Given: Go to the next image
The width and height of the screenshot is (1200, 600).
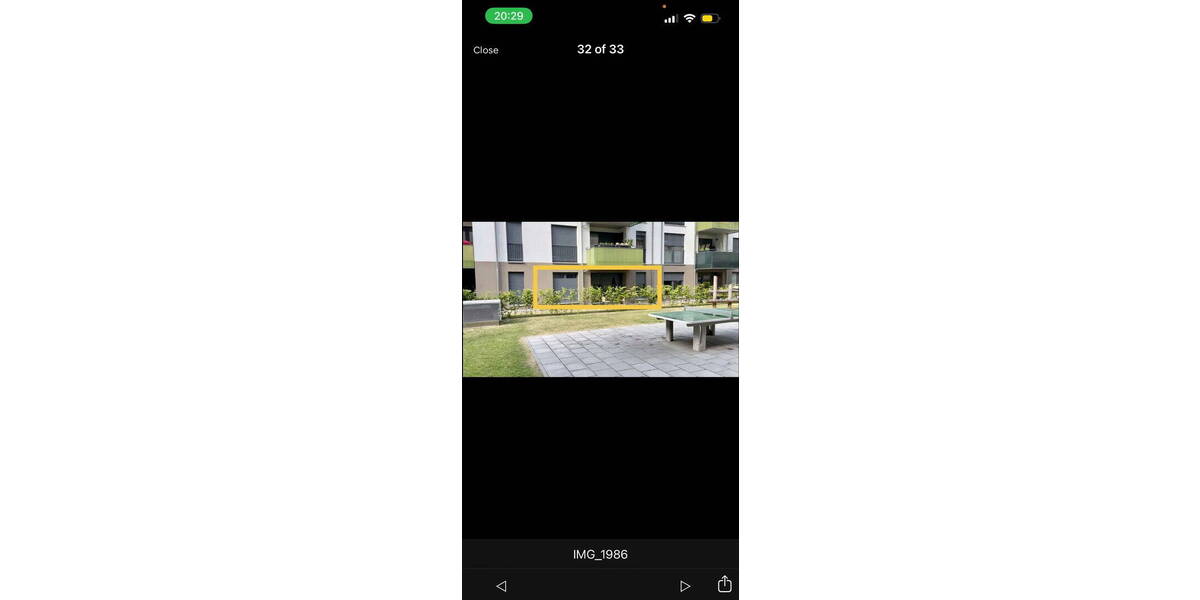Looking at the screenshot, I should coord(685,586).
